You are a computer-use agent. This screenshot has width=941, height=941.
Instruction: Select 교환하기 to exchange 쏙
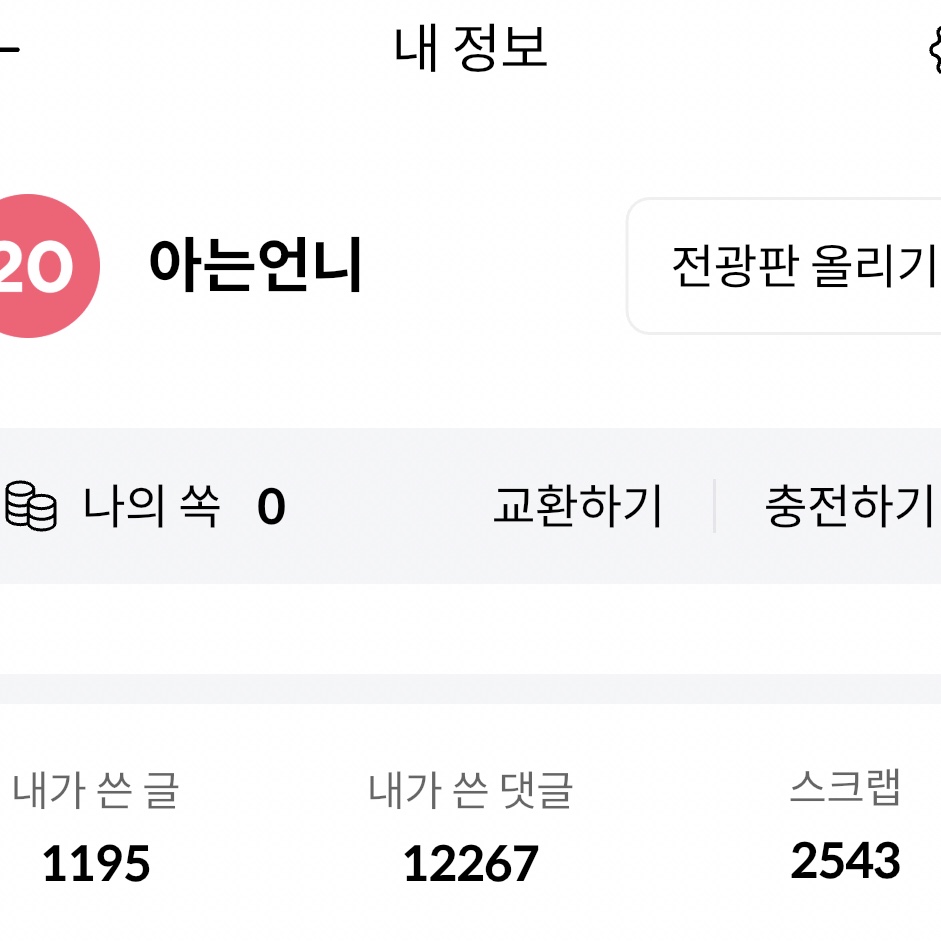click(x=578, y=506)
